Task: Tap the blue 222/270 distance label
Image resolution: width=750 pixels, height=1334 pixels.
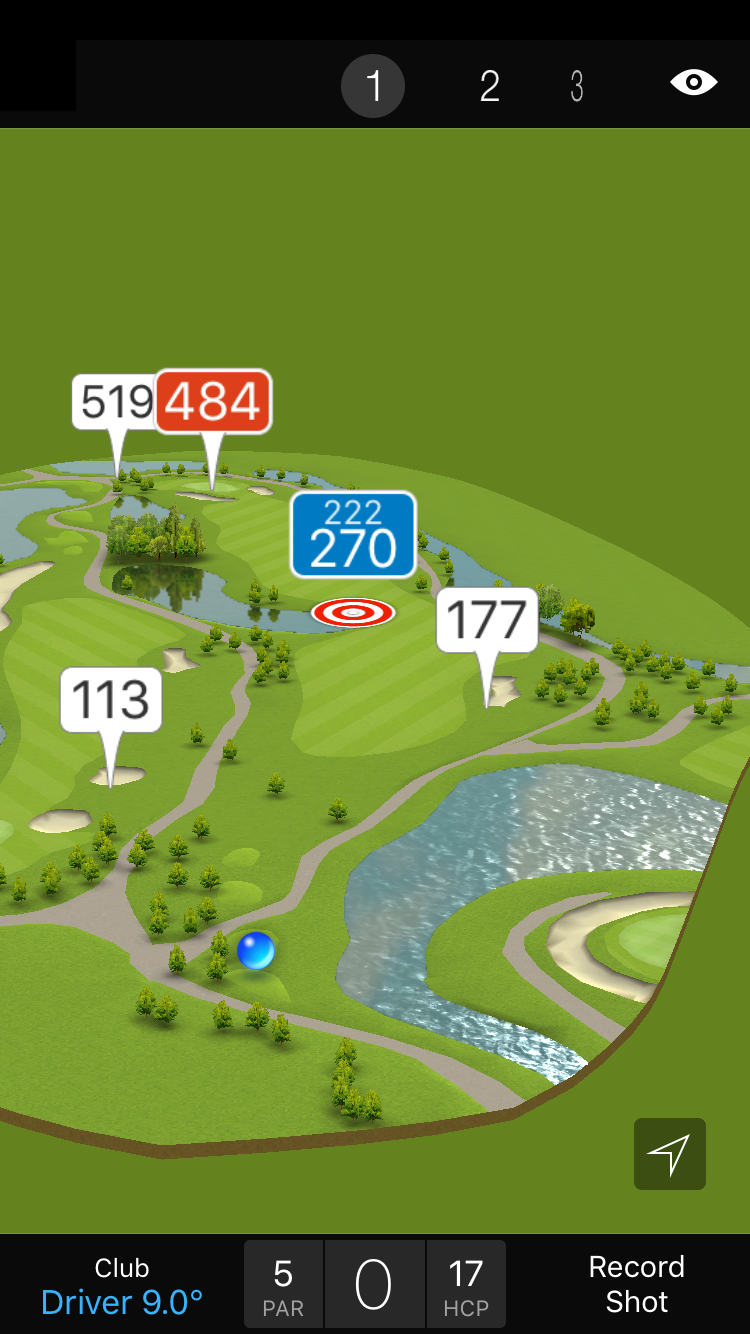Action: click(x=353, y=535)
